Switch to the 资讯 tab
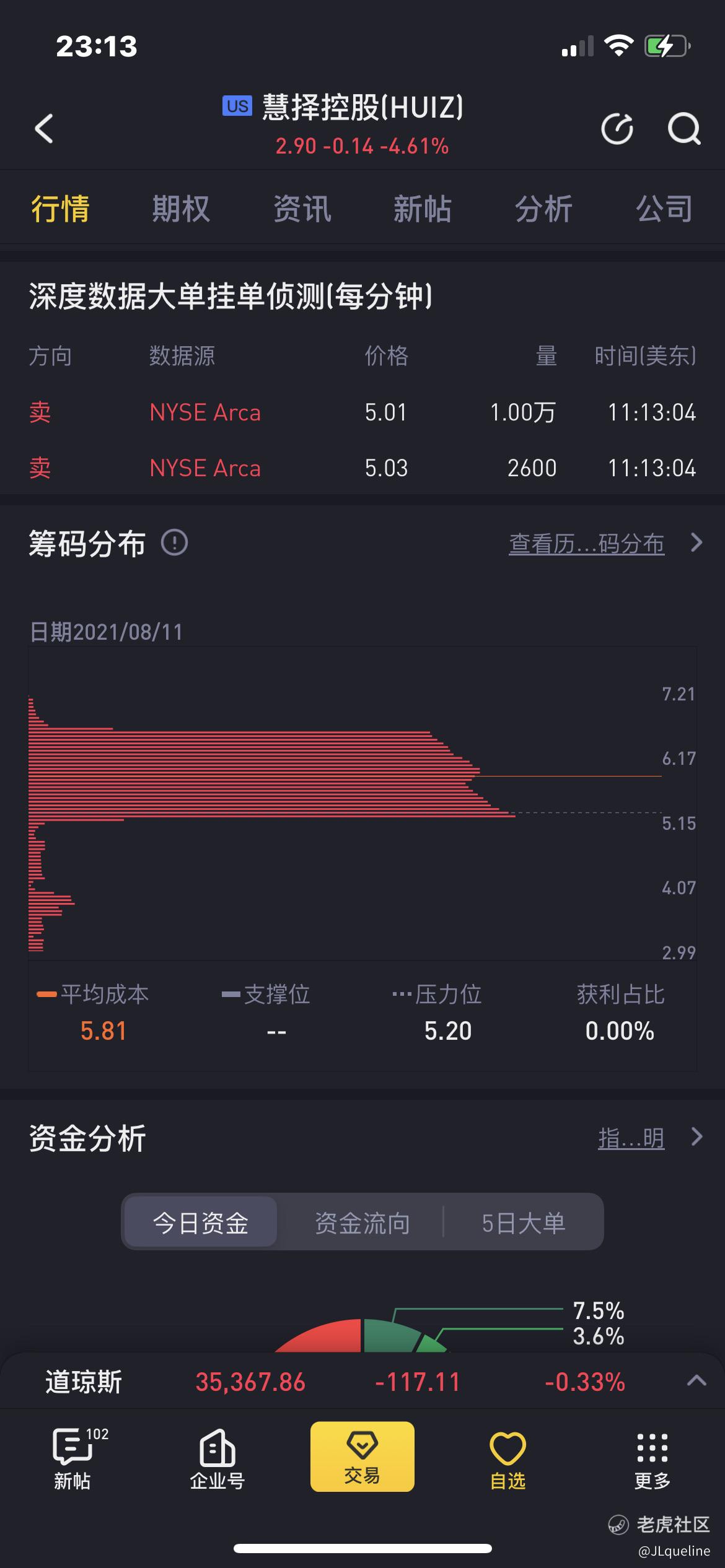725x1568 pixels. (x=302, y=208)
